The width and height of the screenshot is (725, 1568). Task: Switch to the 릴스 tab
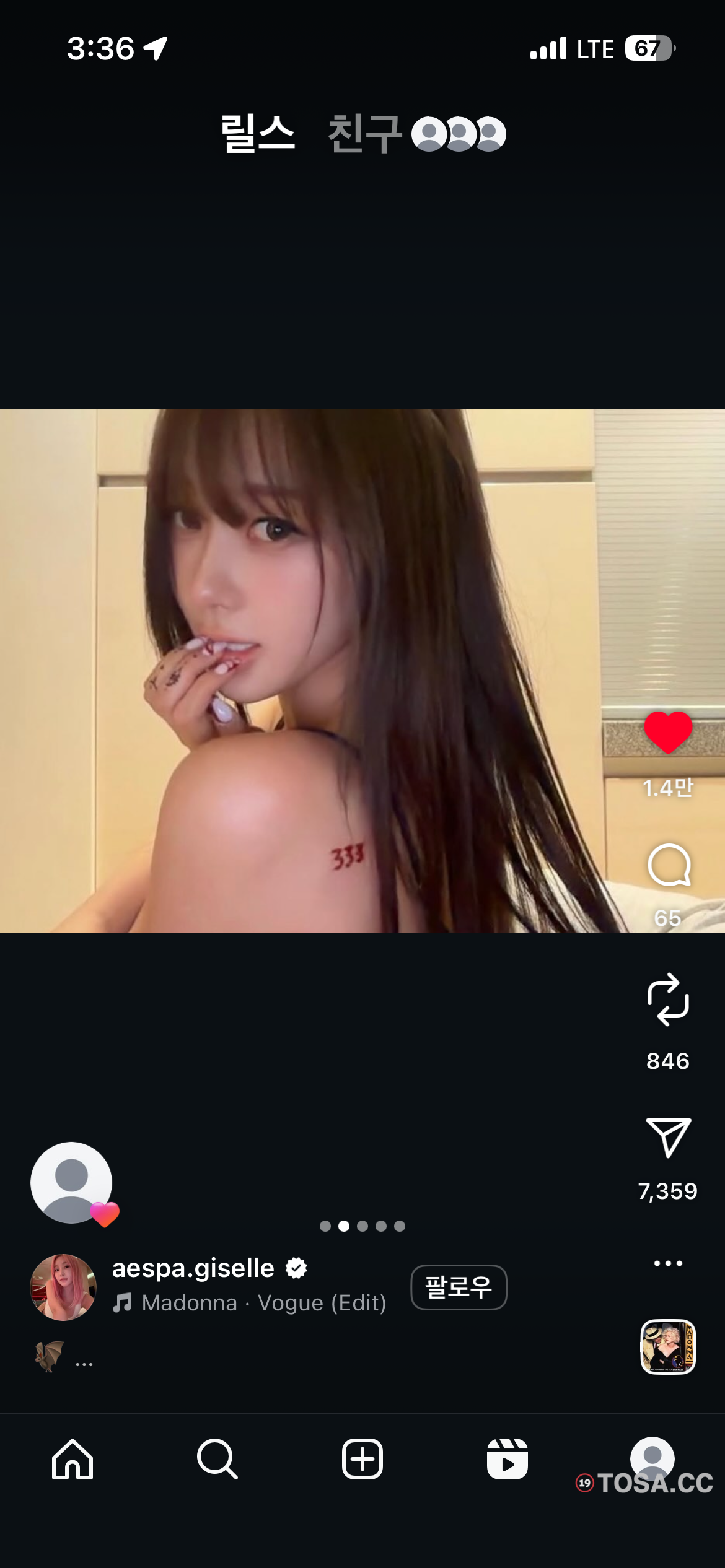click(x=258, y=133)
